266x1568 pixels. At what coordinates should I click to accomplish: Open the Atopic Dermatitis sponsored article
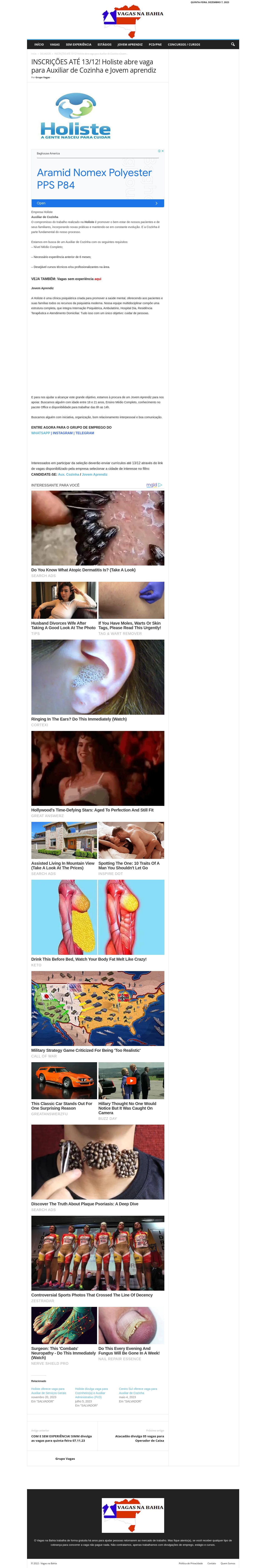83,570
